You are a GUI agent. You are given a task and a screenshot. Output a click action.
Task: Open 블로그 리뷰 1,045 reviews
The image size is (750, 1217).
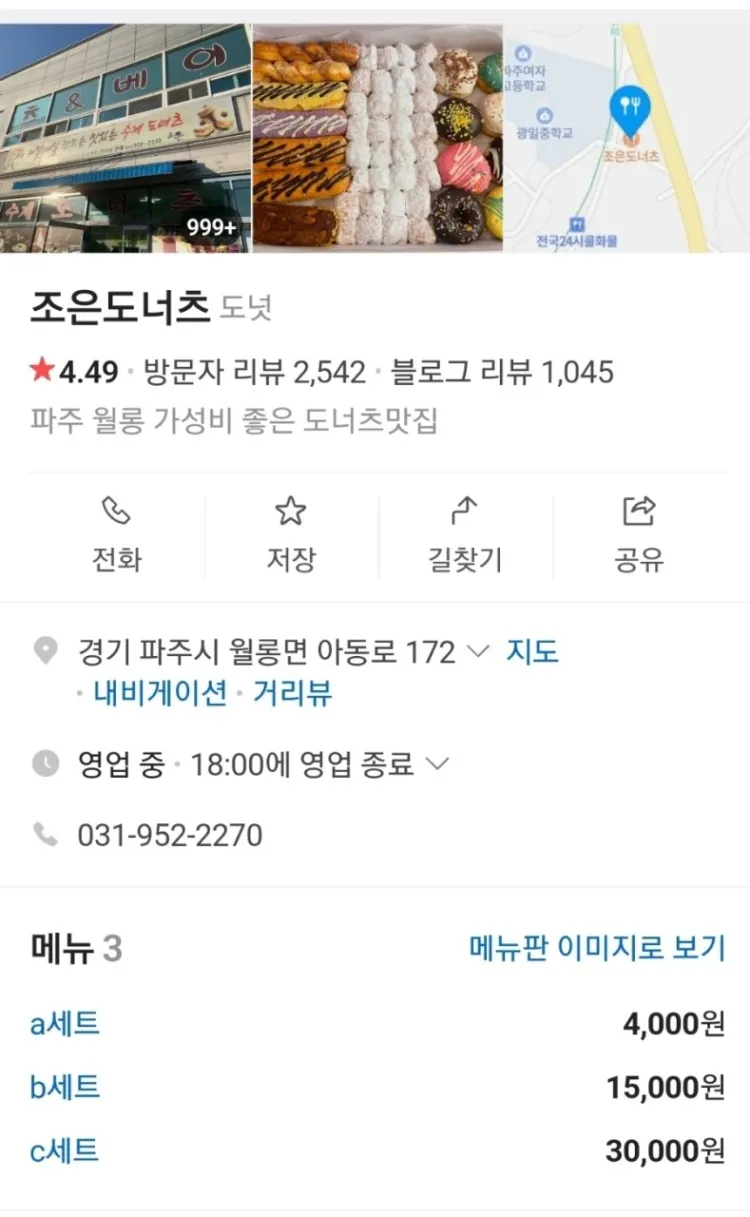[501, 373]
